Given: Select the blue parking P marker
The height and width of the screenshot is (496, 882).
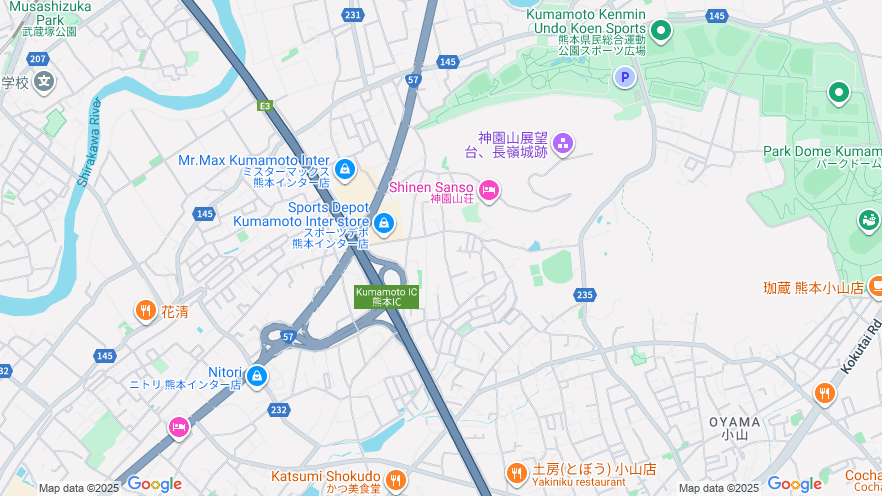Looking at the screenshot, I should [x=625, y=76].
